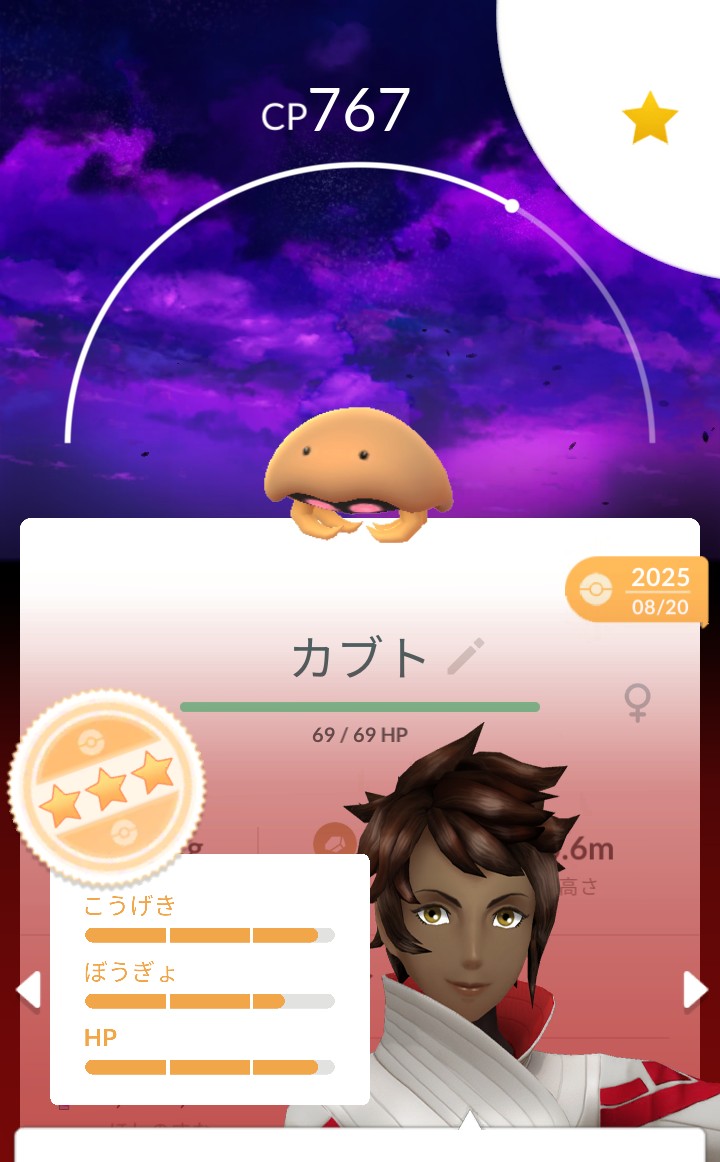Viewport: 720px width, 1162px height.
Task: Go to the next Pokémon with the right arrow
Action: point(695,990)
